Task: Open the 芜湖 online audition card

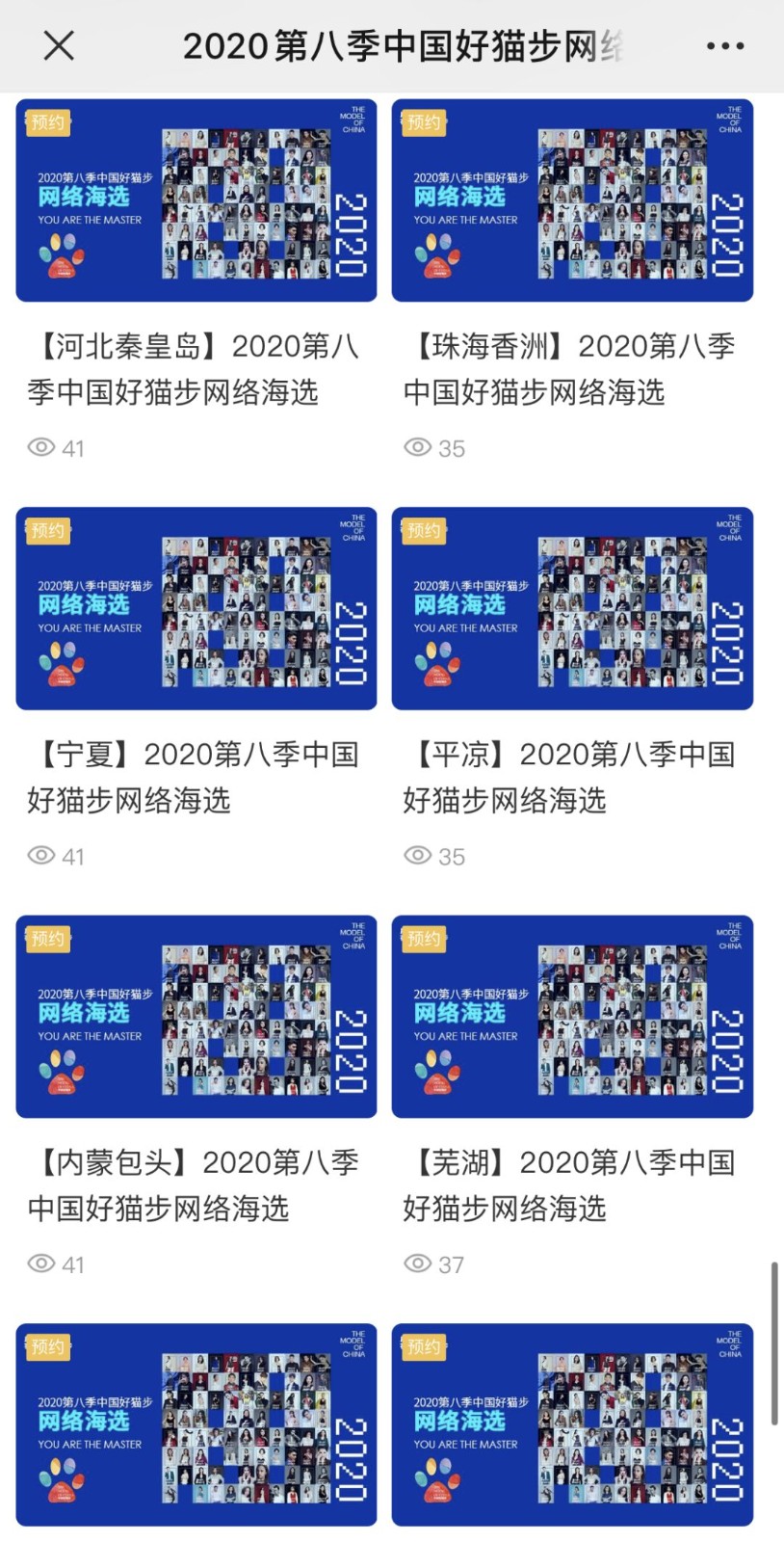Action: [572, 1017]
